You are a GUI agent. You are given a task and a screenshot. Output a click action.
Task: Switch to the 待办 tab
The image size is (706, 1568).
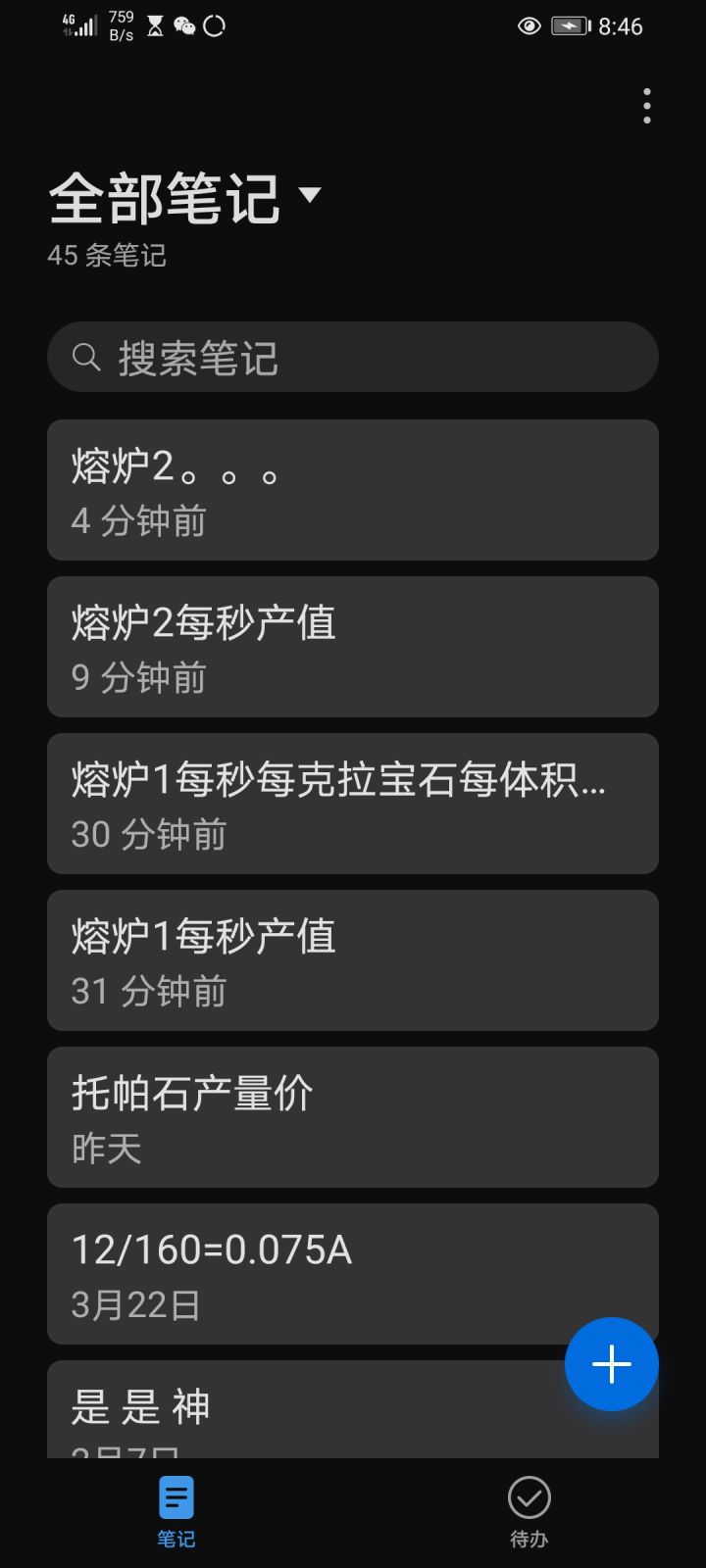(x=529, y=1509)
